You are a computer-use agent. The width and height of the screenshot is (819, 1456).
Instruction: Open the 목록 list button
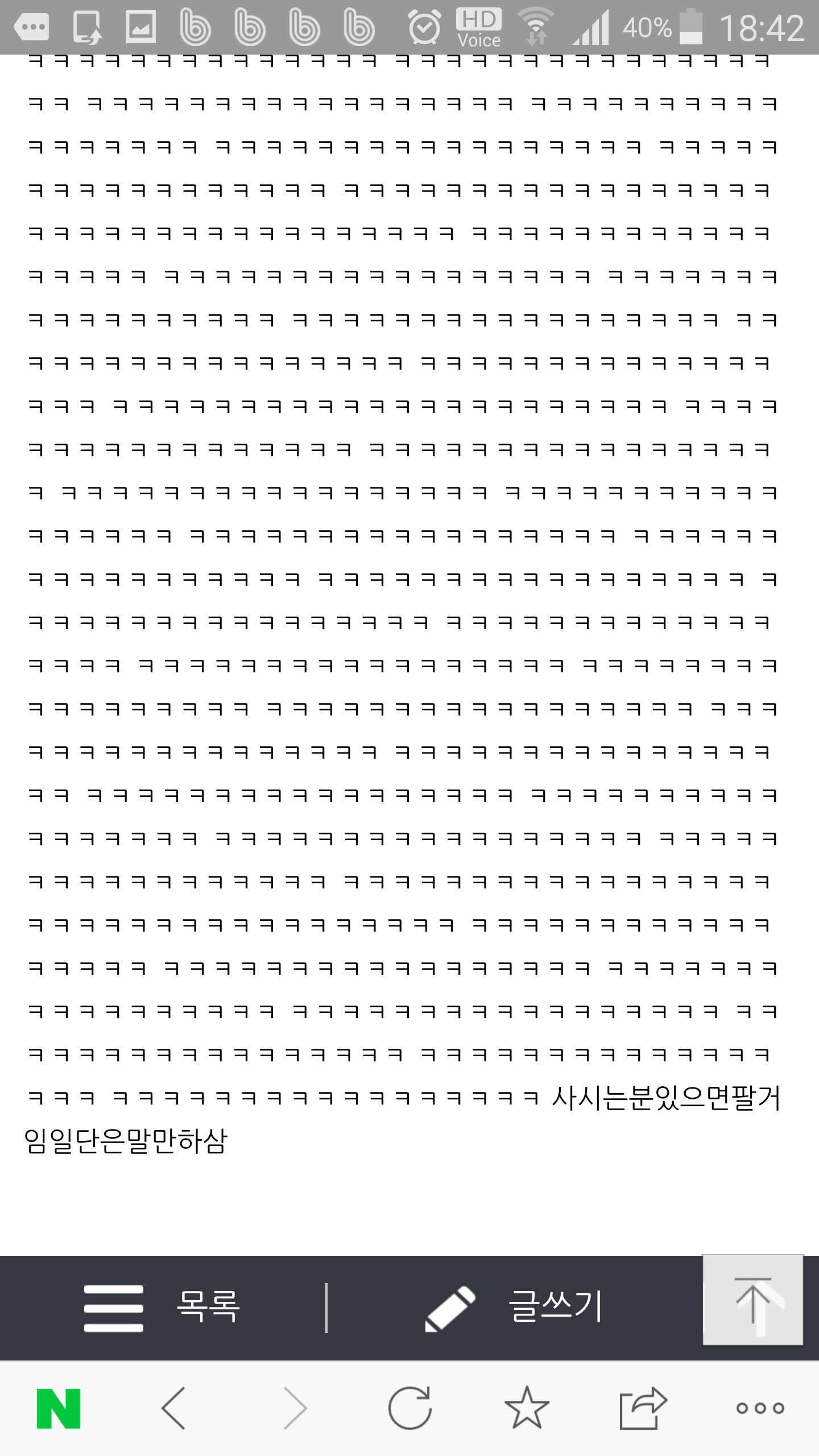162,1307
